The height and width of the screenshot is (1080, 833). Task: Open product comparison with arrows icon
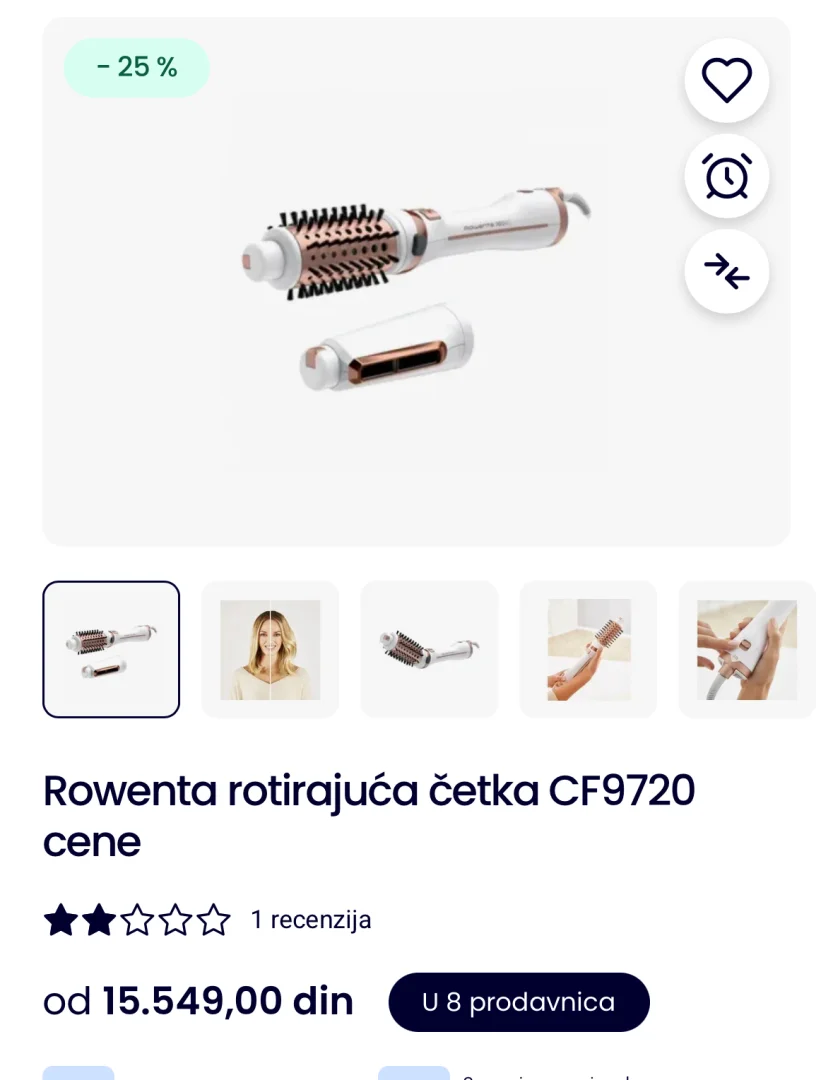[x=727, y=270]
